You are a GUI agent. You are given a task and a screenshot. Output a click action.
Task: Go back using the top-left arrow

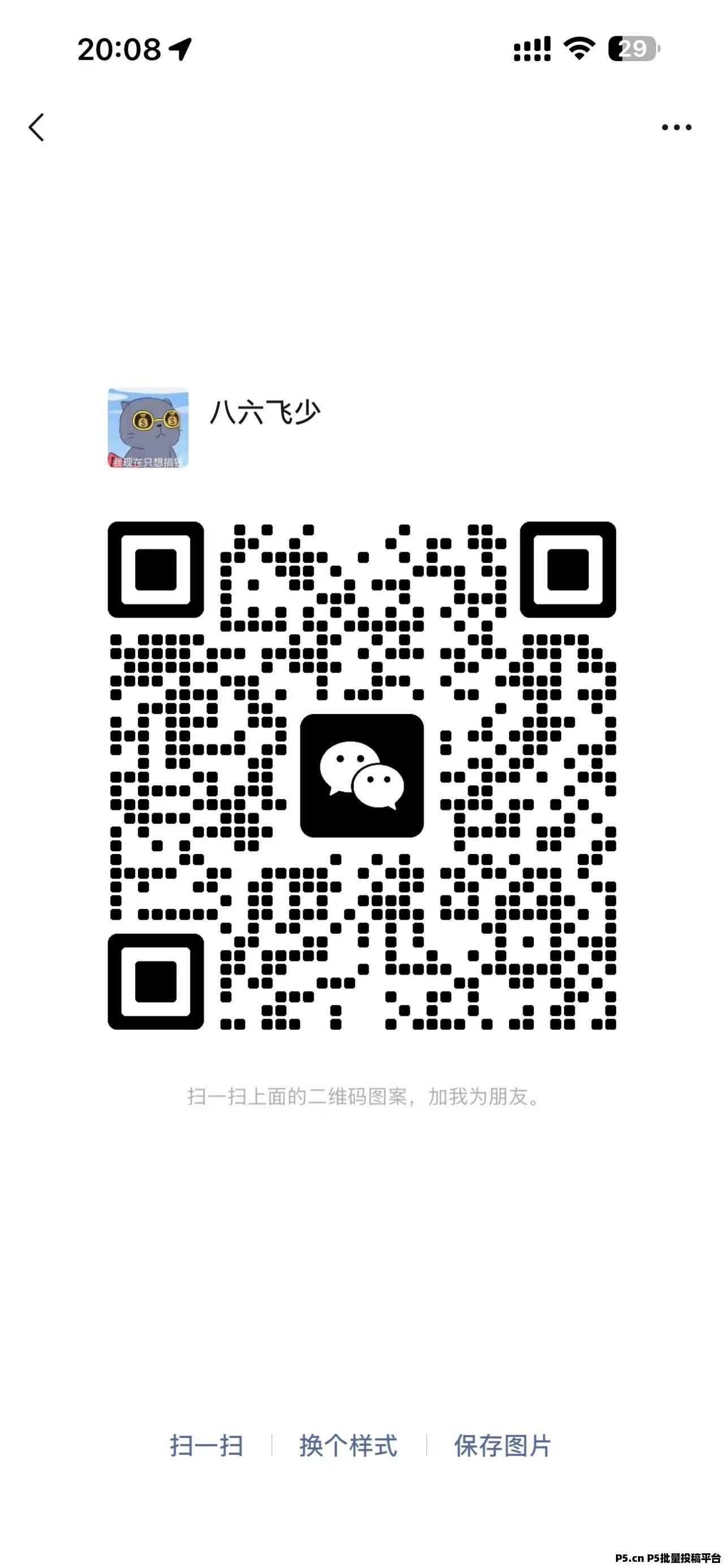click(37, 127)
